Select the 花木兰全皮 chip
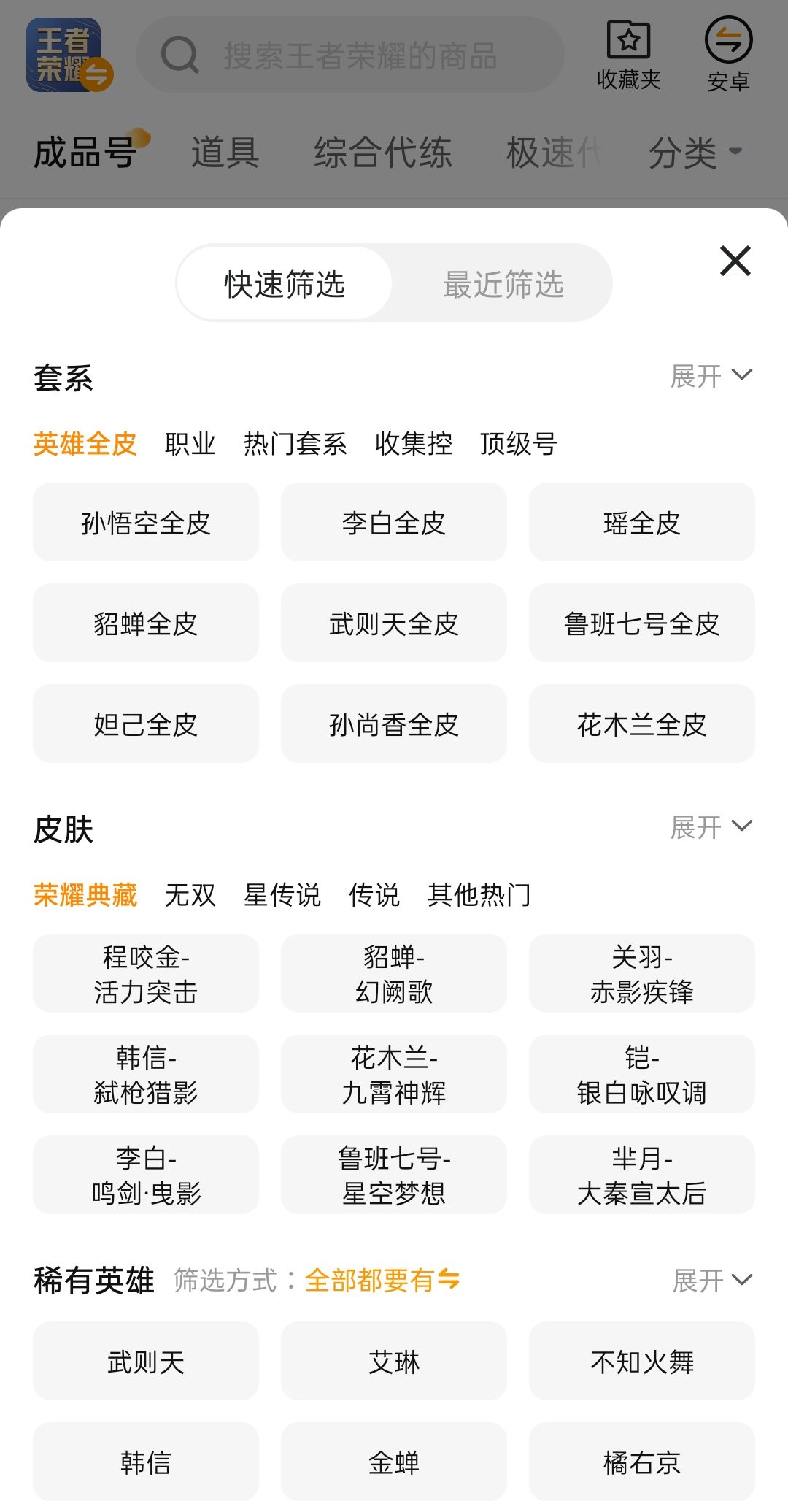Viewport: 788px width, 1512px height. [x=641, y=724]
